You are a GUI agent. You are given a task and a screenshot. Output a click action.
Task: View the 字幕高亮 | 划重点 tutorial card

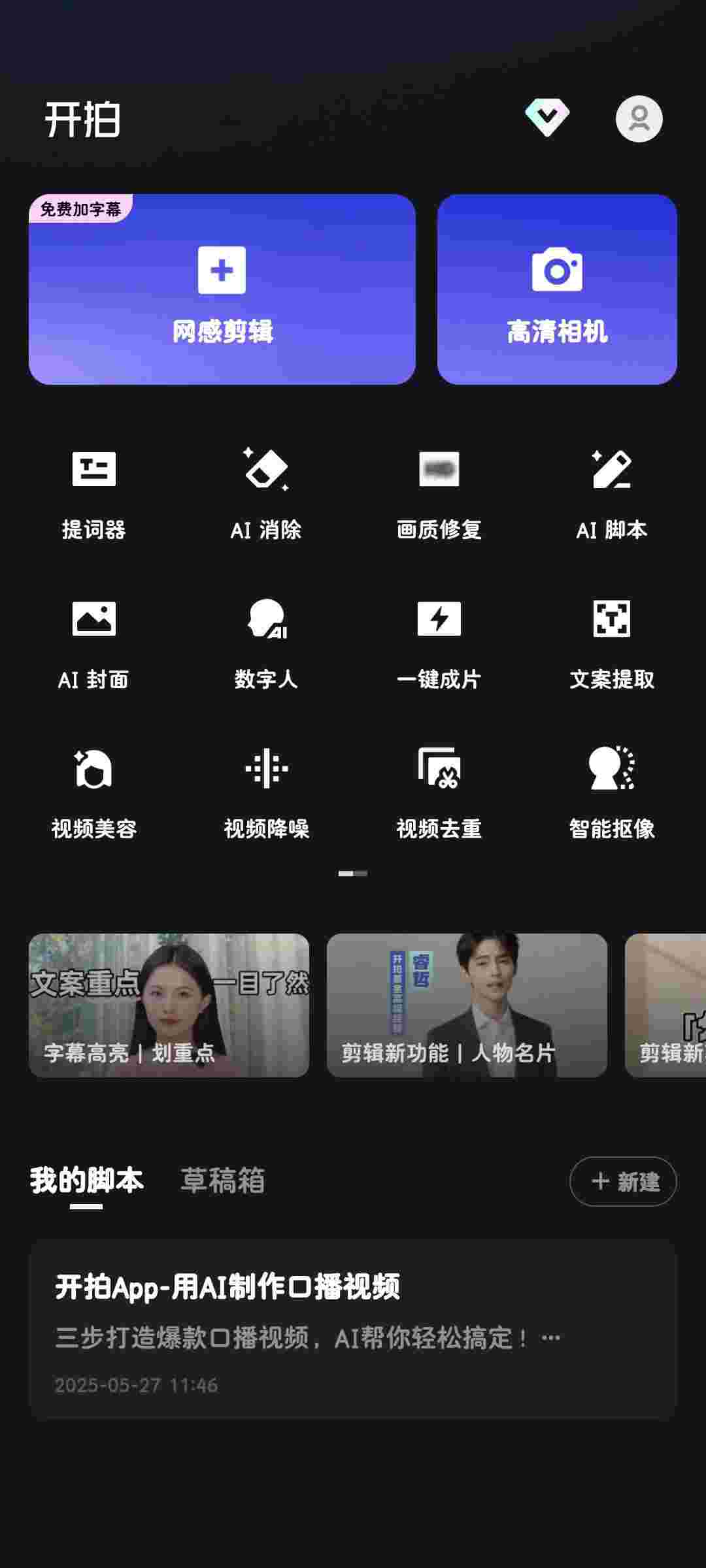(x=169, y=1005)
